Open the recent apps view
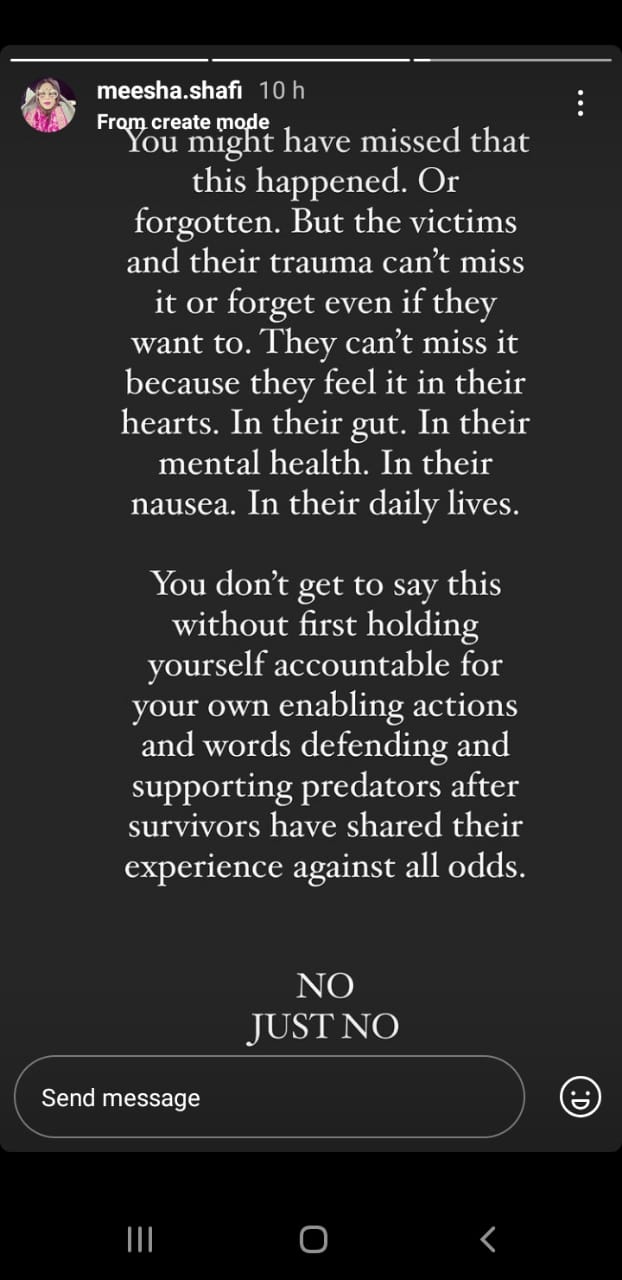This screenshot has width=622, height=1280. pyautogui.click(x=140, y=1240)
